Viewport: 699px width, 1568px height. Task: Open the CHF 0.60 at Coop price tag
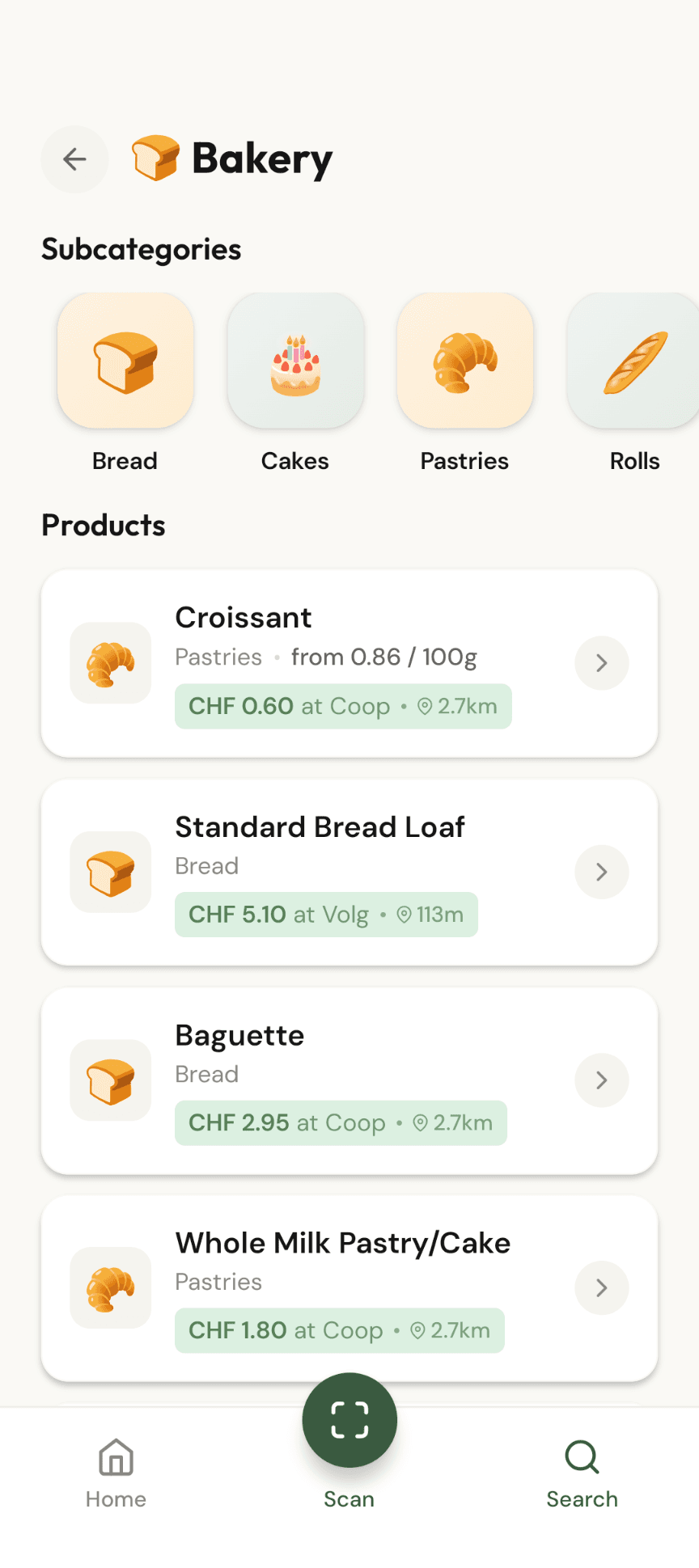coord(343,706)
